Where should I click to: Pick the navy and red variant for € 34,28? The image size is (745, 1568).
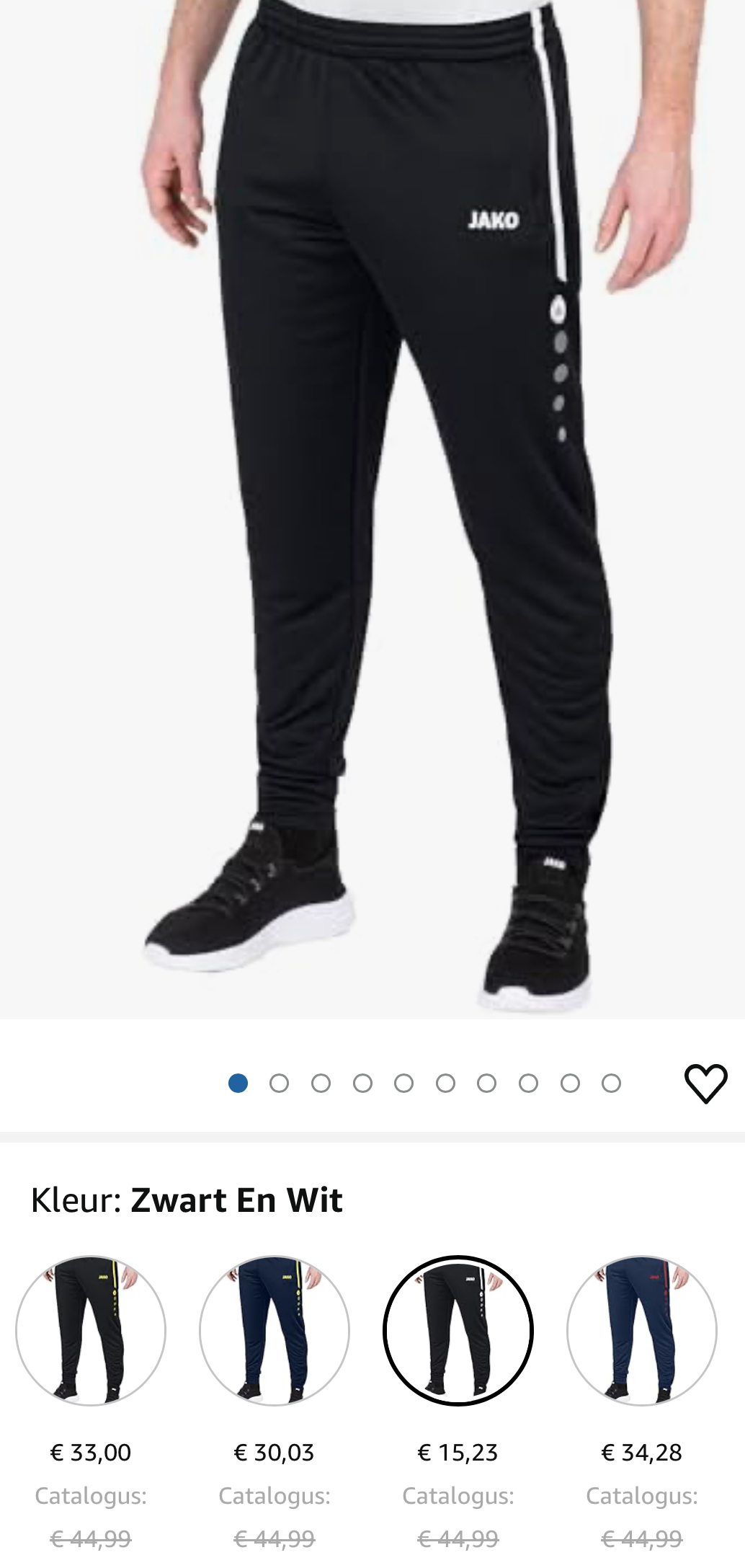(x=642, y=1331)
